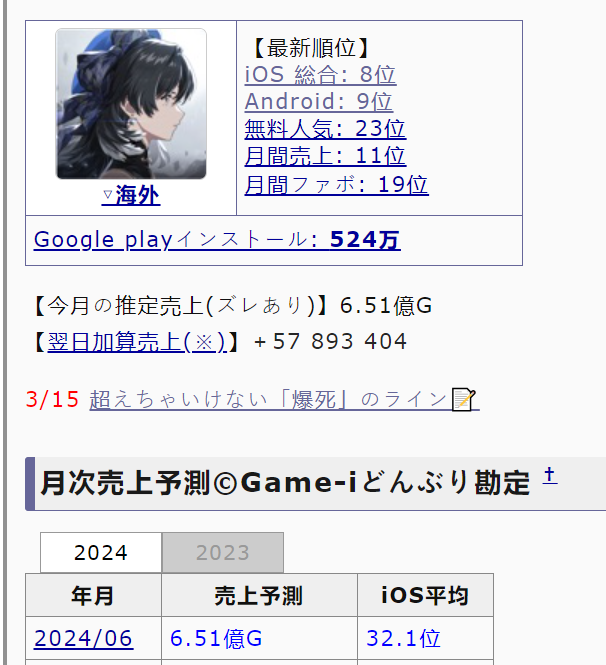Open the Android 9位 ranking link
The width and height of the screenshot is (606, 665).
click(x=318, y=101)
